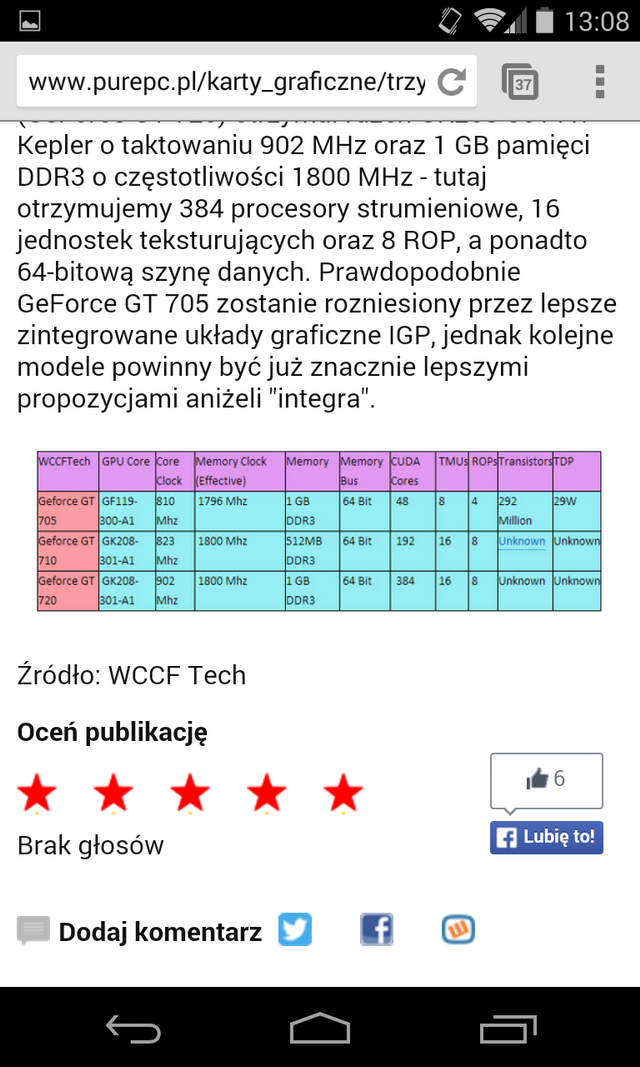Screen dimensions: 640x1067
Task: Reload the page
Action: 450,82
